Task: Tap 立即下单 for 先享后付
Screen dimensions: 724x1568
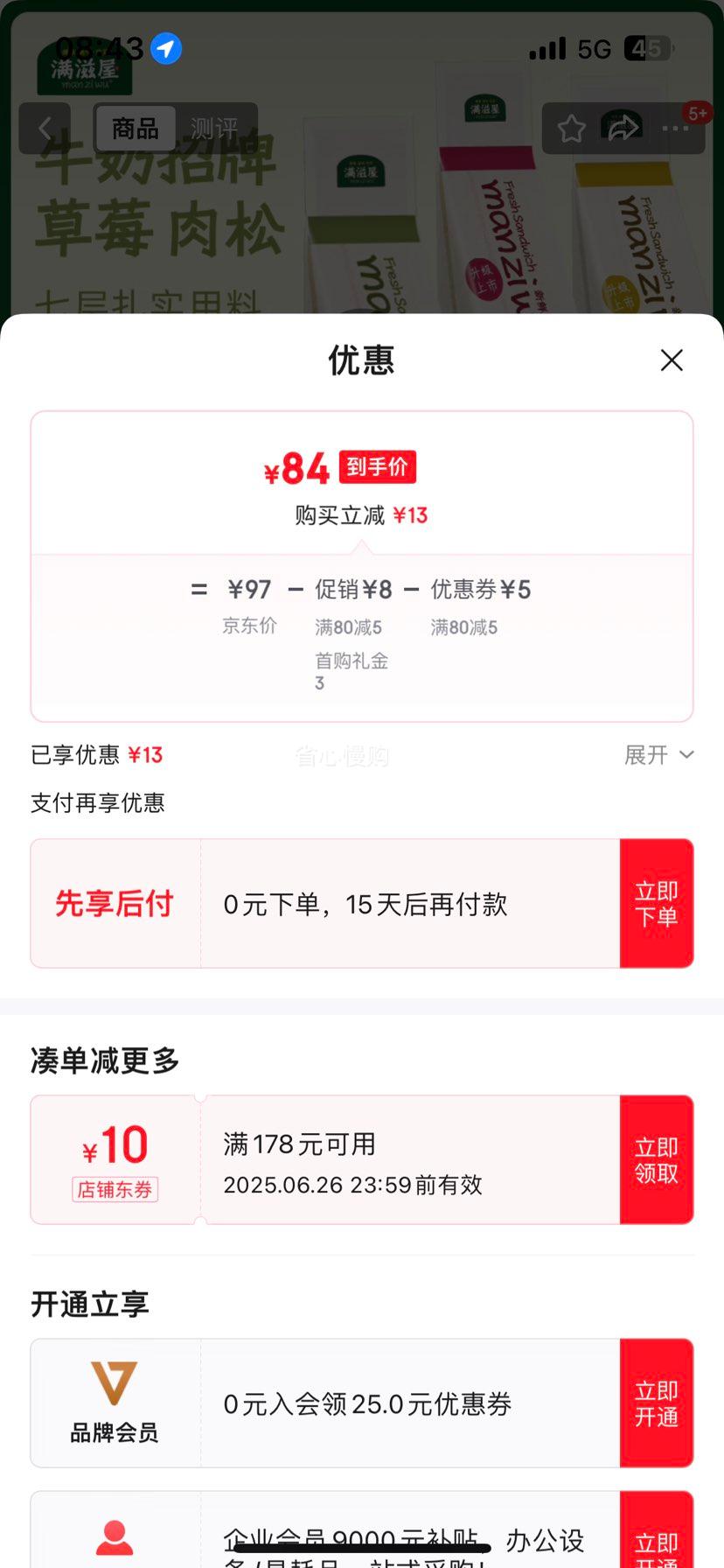Action: [x=657, y=904]
